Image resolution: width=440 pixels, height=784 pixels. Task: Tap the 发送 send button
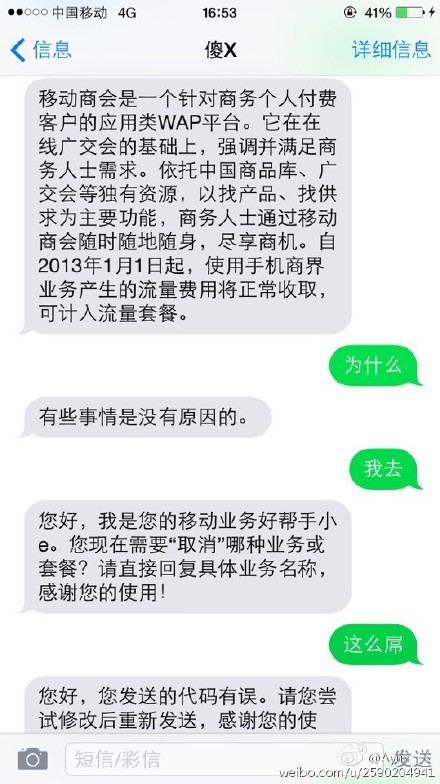click(412, 759)
